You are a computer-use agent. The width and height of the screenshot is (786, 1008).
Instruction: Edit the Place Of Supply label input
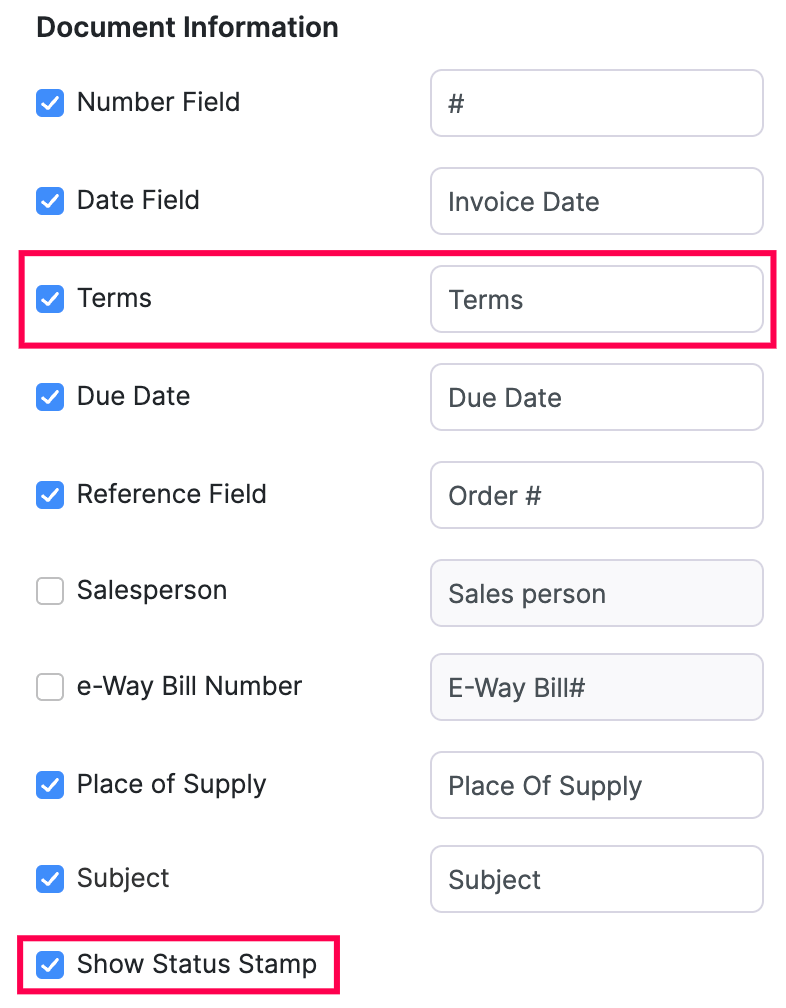tap(596, 785)
